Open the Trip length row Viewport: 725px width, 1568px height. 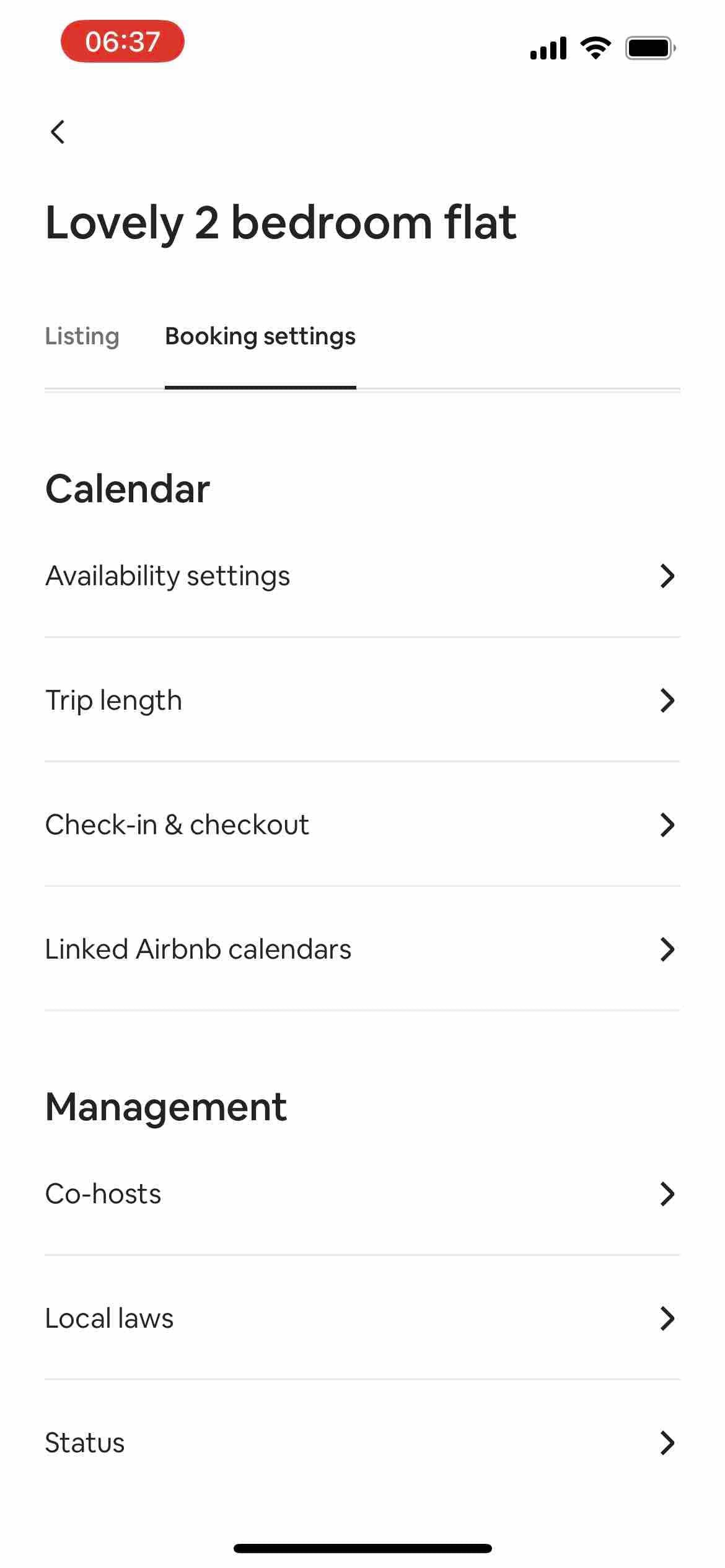click(362, 700)
